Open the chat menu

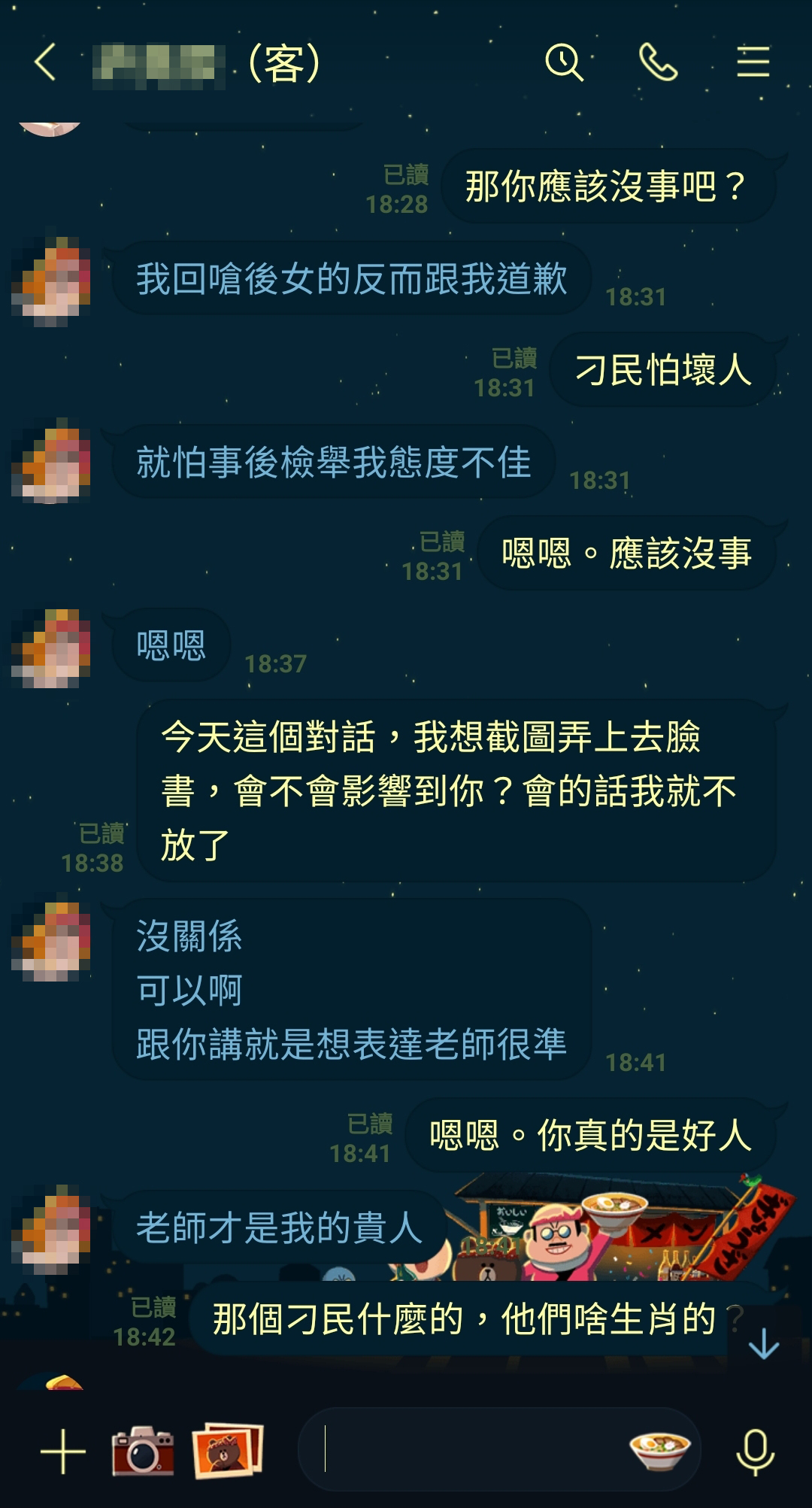753,62
